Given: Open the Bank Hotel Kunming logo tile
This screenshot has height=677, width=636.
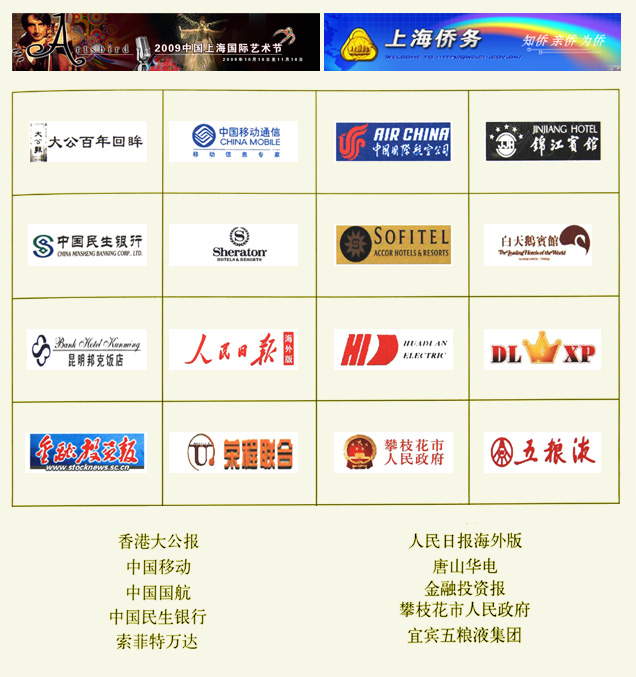Looking at the screenshot, I should coord(88,349).
